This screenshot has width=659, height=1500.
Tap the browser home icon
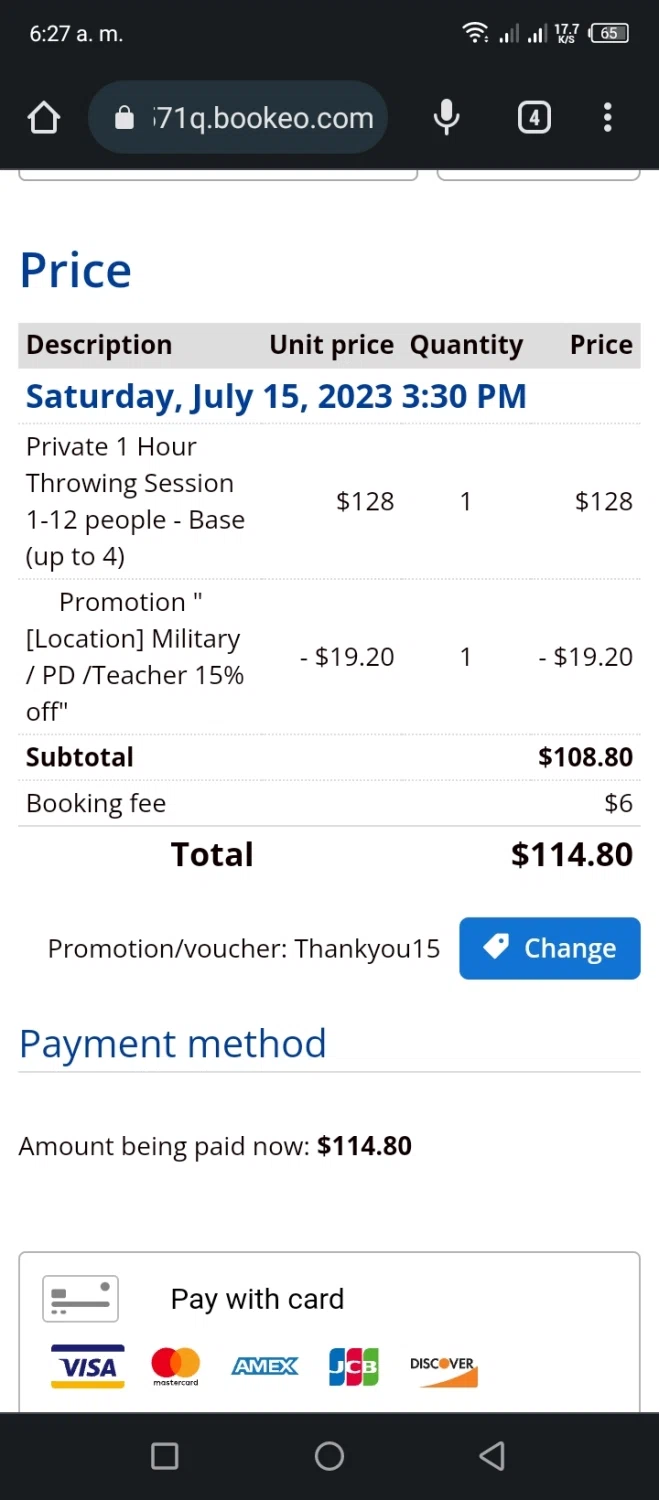[44, 118]
